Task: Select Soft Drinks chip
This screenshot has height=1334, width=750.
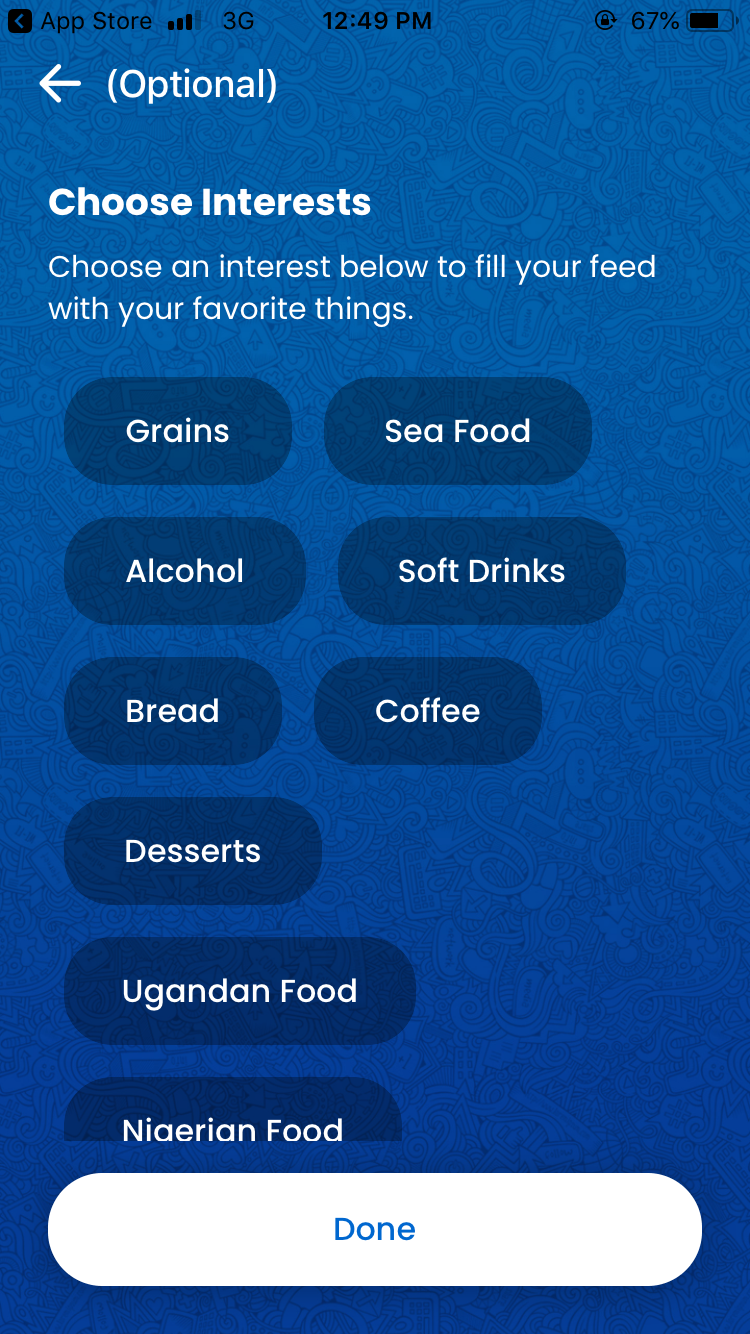Action: (482, 571)
